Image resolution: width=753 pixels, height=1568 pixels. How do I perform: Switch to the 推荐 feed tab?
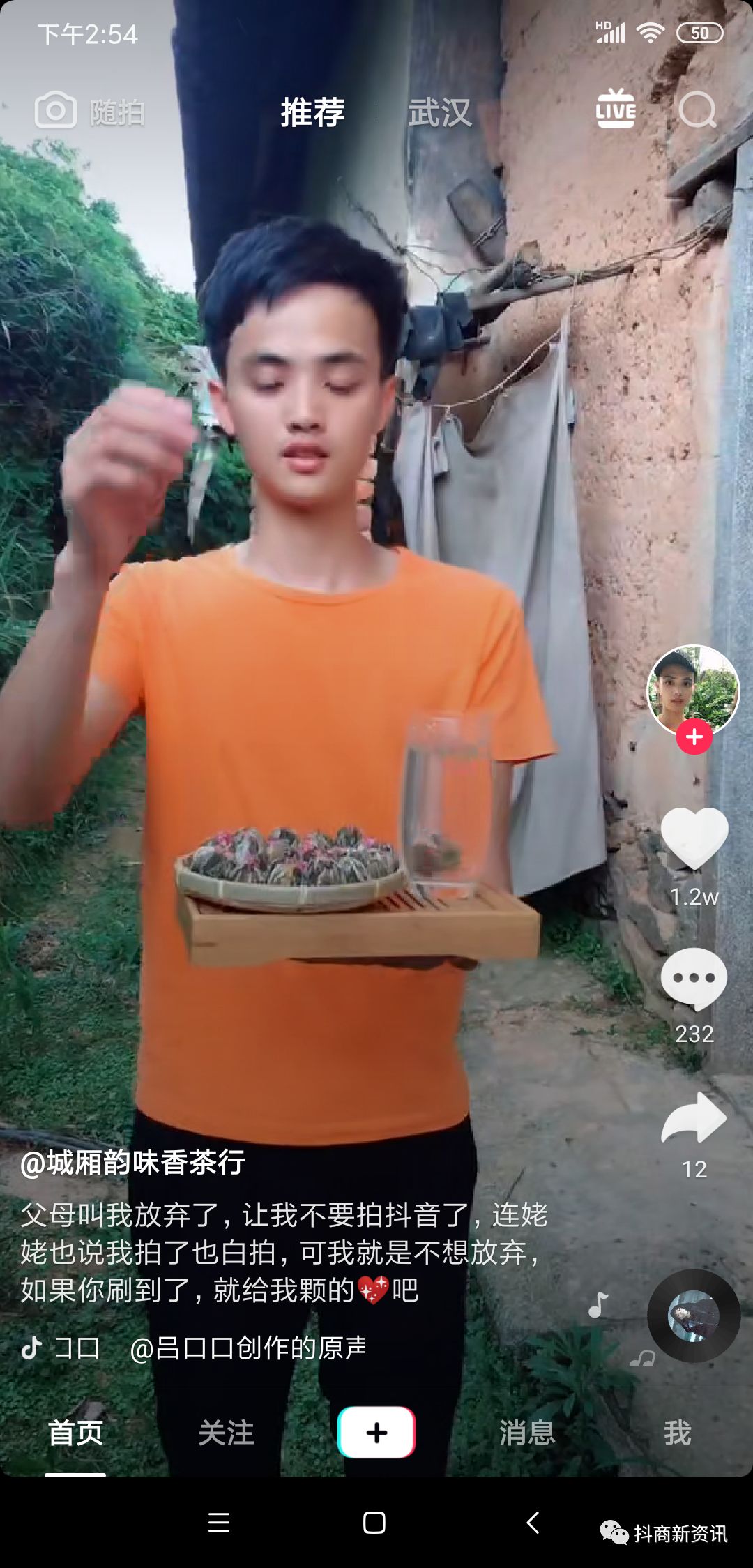312,112
